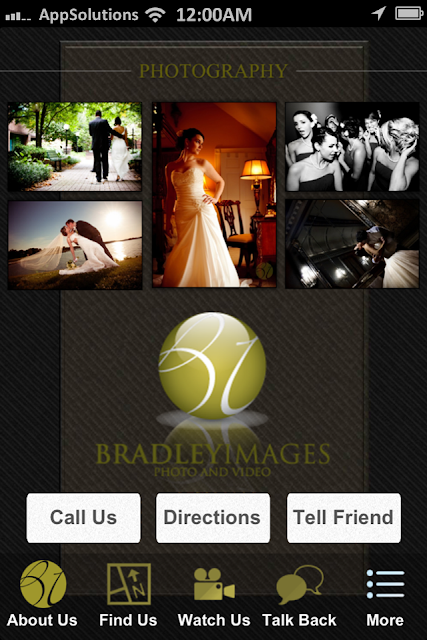Image resolution: width=427 pixels, height=640 pixels.
Task: Switch to the About Us tab
Action: tap(42, 595)
